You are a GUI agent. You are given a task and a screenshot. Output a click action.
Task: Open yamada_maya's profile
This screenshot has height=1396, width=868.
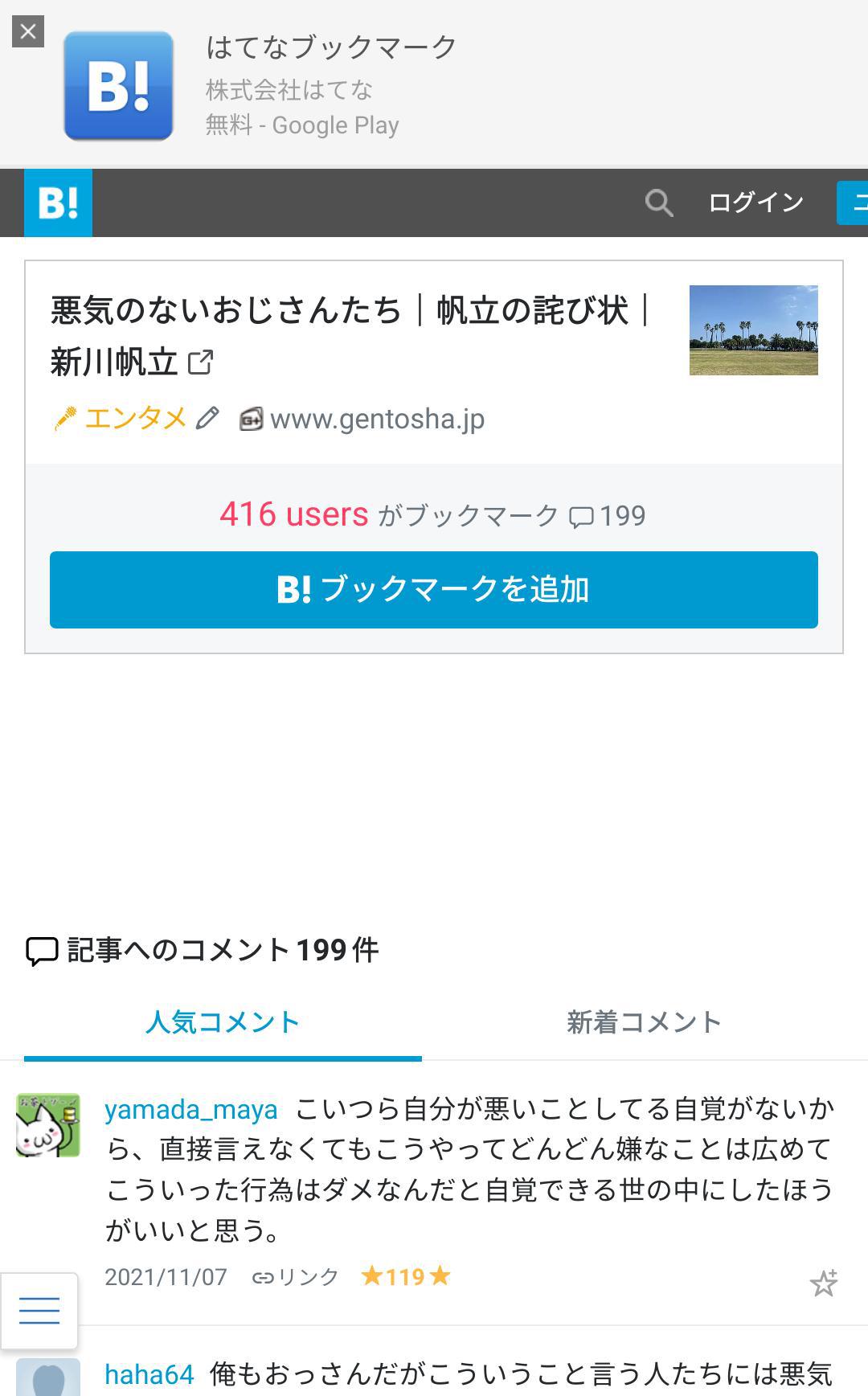pyautogui.click(x=191, y=1109)
